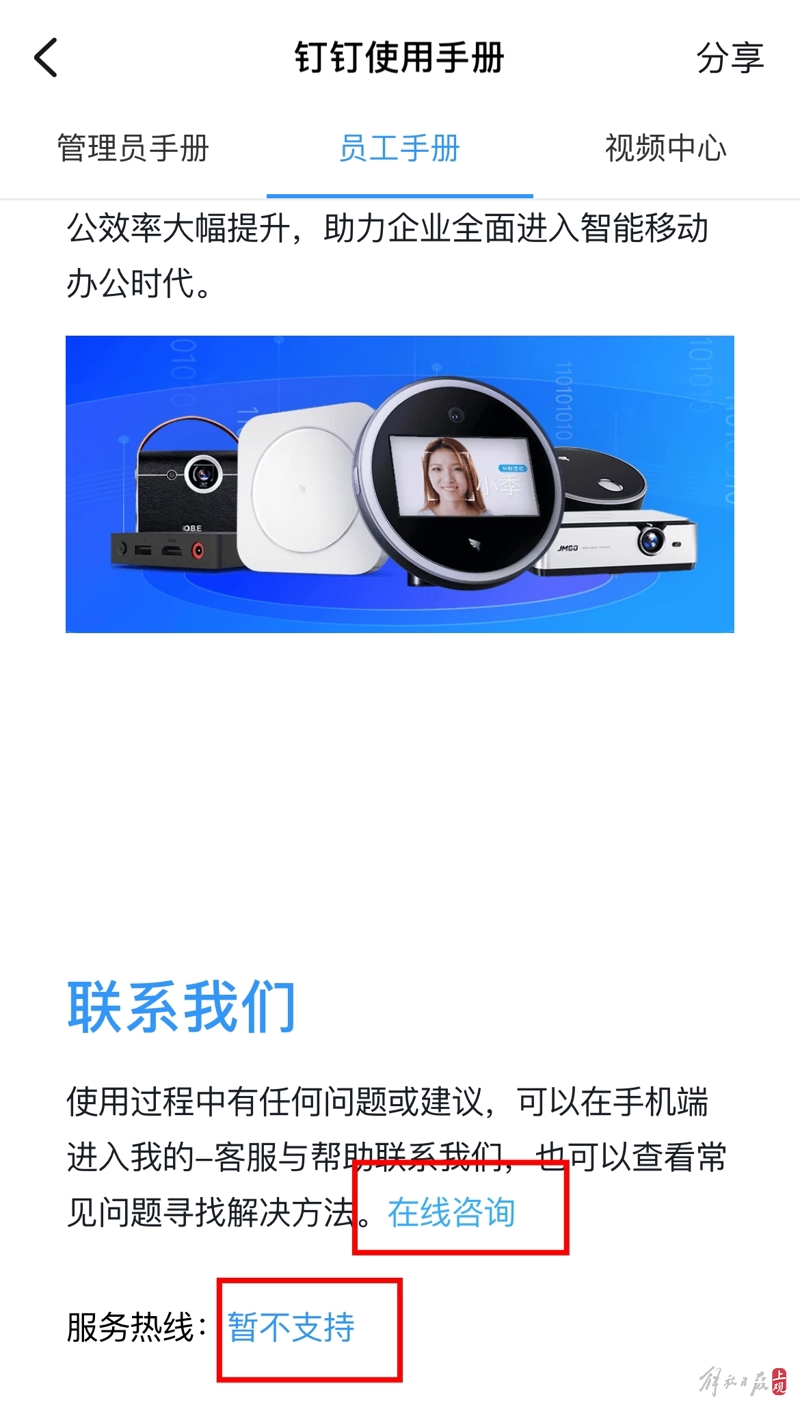Go back using the top-left arrow
This screenshot has width=800, height=1407.
pyautogui.click(x=46, y=58)
